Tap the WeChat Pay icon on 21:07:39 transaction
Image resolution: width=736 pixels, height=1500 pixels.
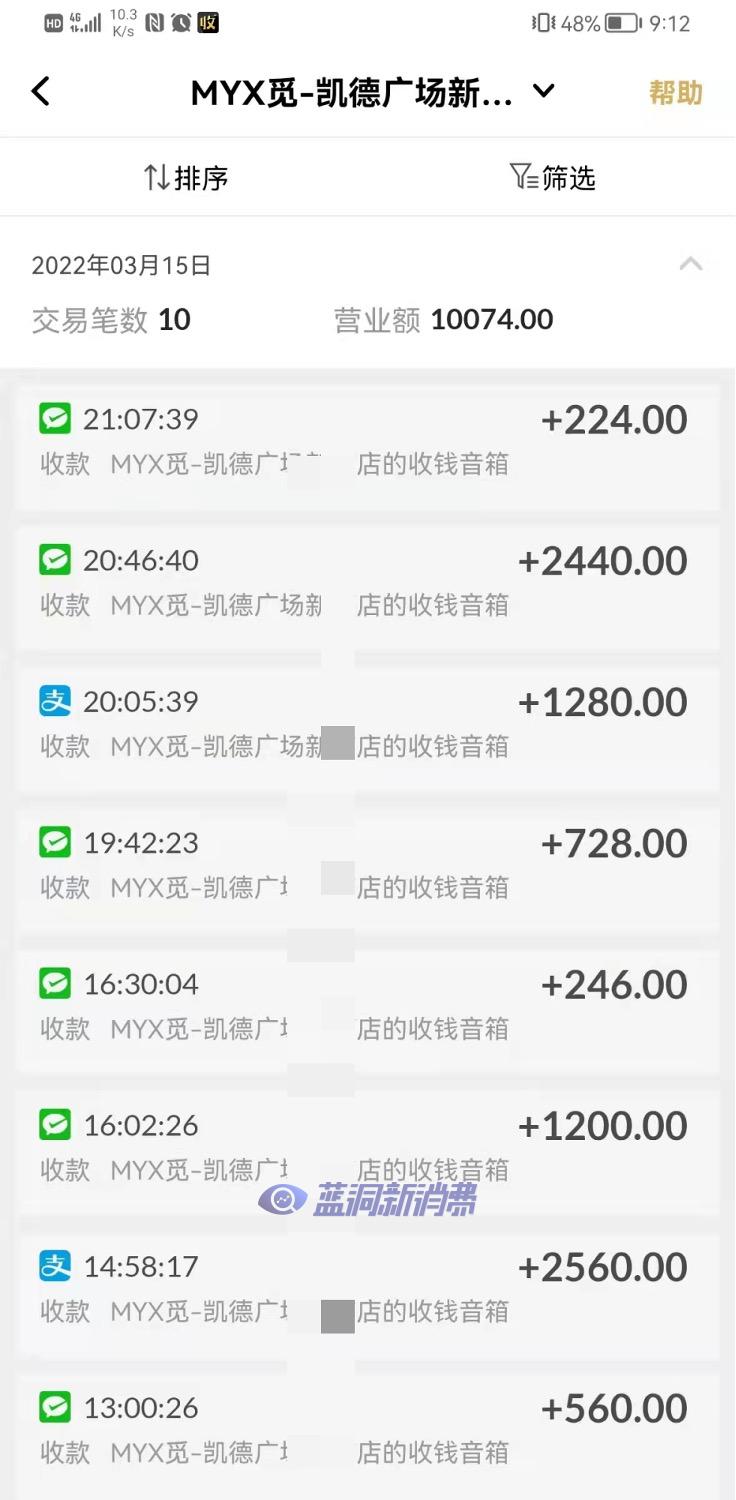point(54,418)
